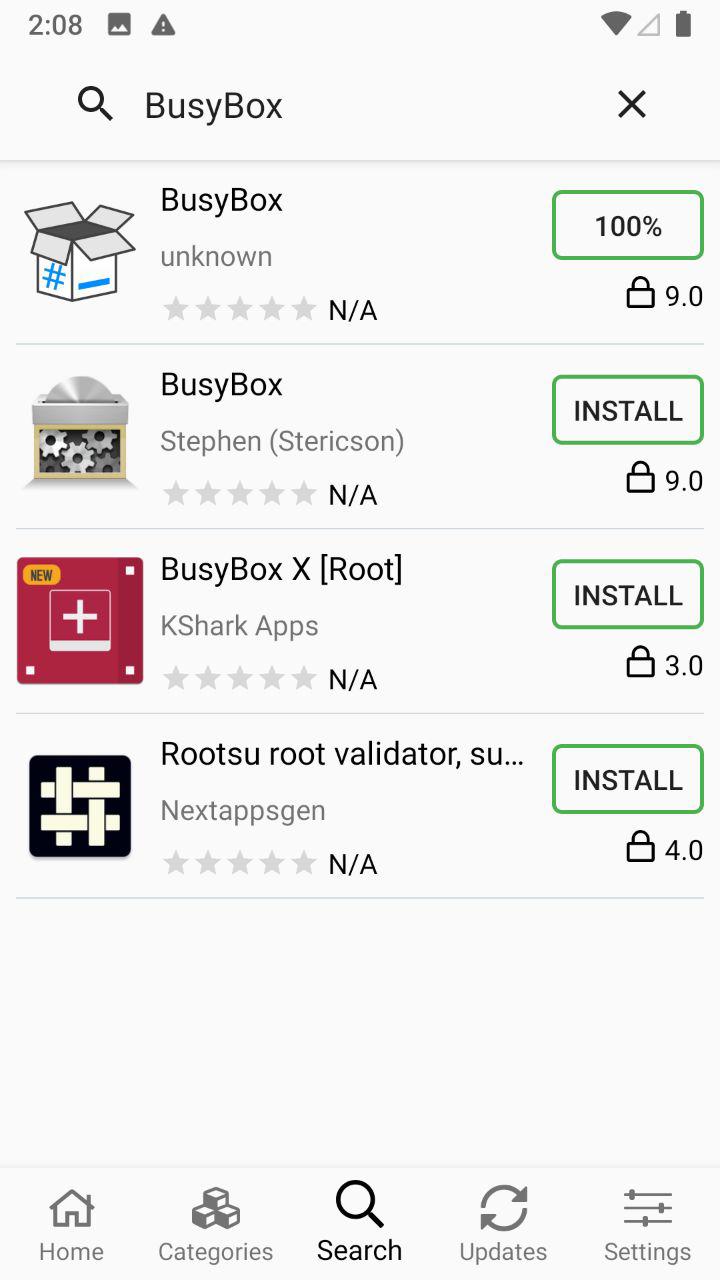This screenshot has width=720, height=1280.
Task: Switch to the Settings tab
Action: [x=647, y=1224]
